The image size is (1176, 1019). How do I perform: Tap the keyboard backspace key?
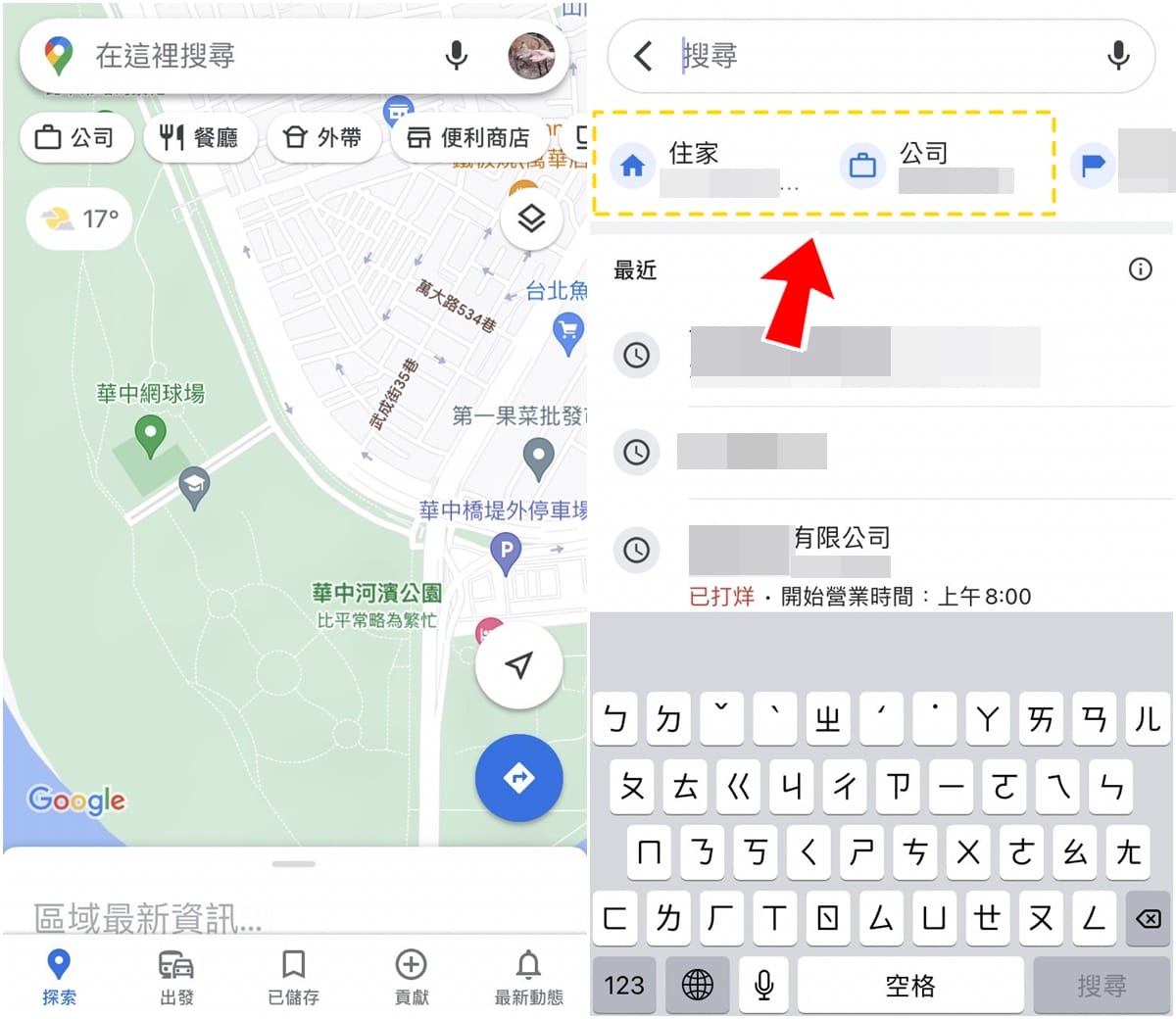tap(1148, 918)
